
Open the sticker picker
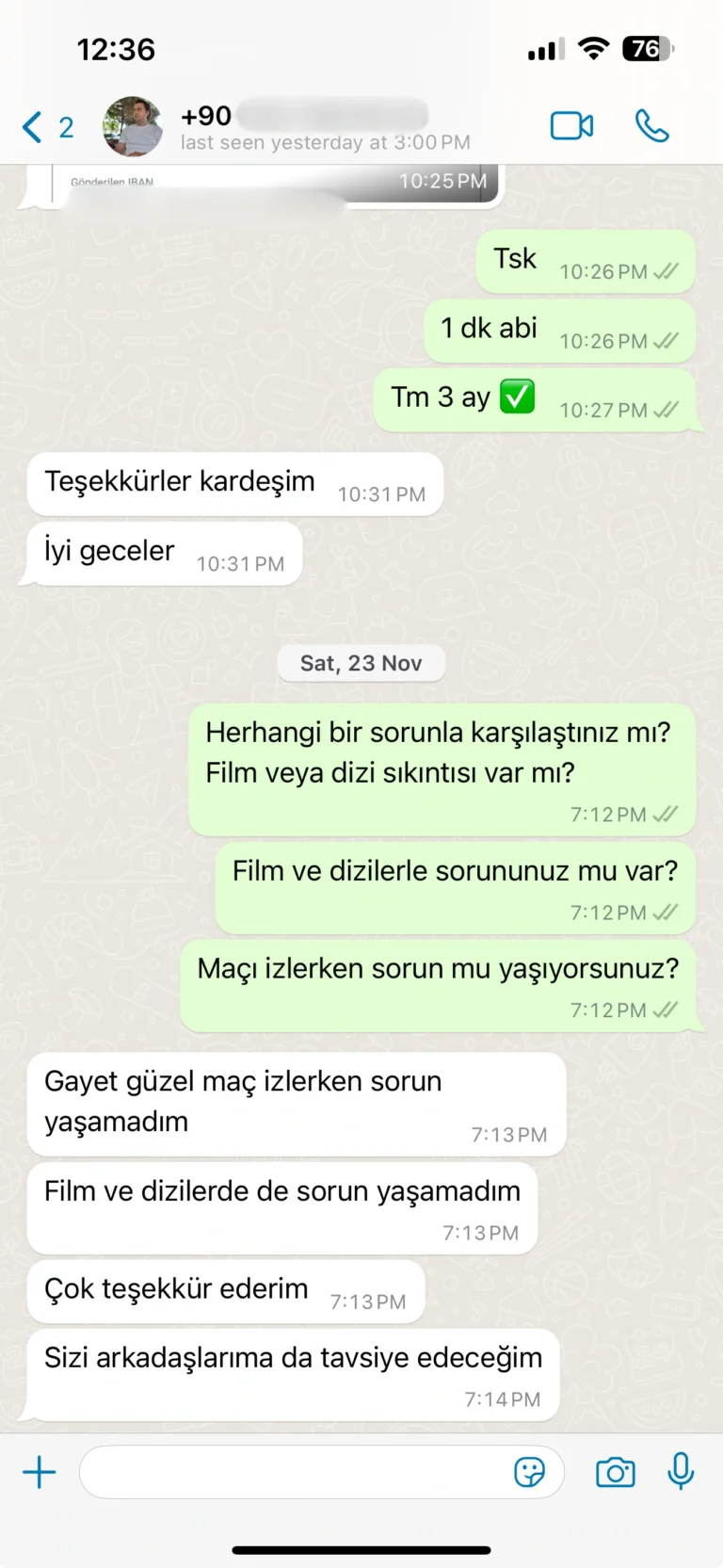point(529,1472)
